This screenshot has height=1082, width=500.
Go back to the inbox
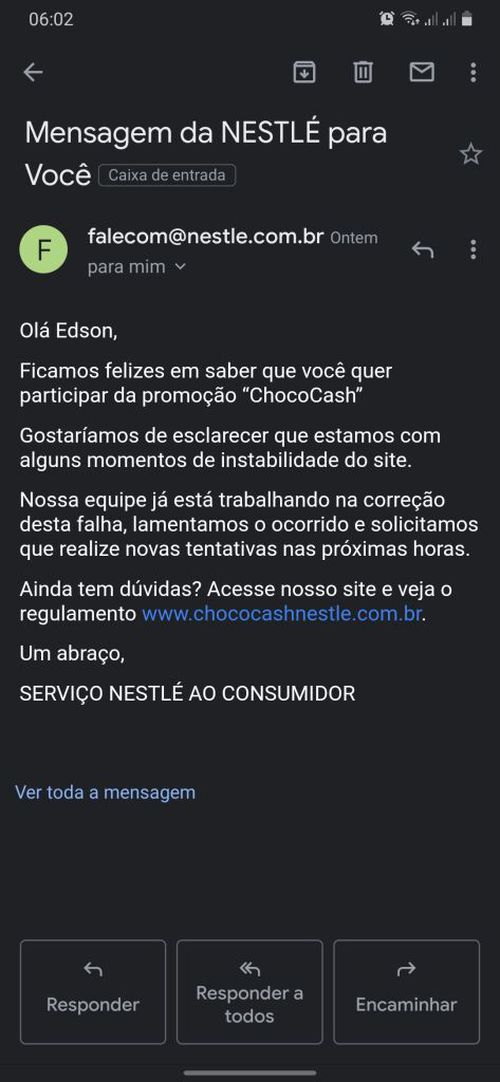pos(32,72)
